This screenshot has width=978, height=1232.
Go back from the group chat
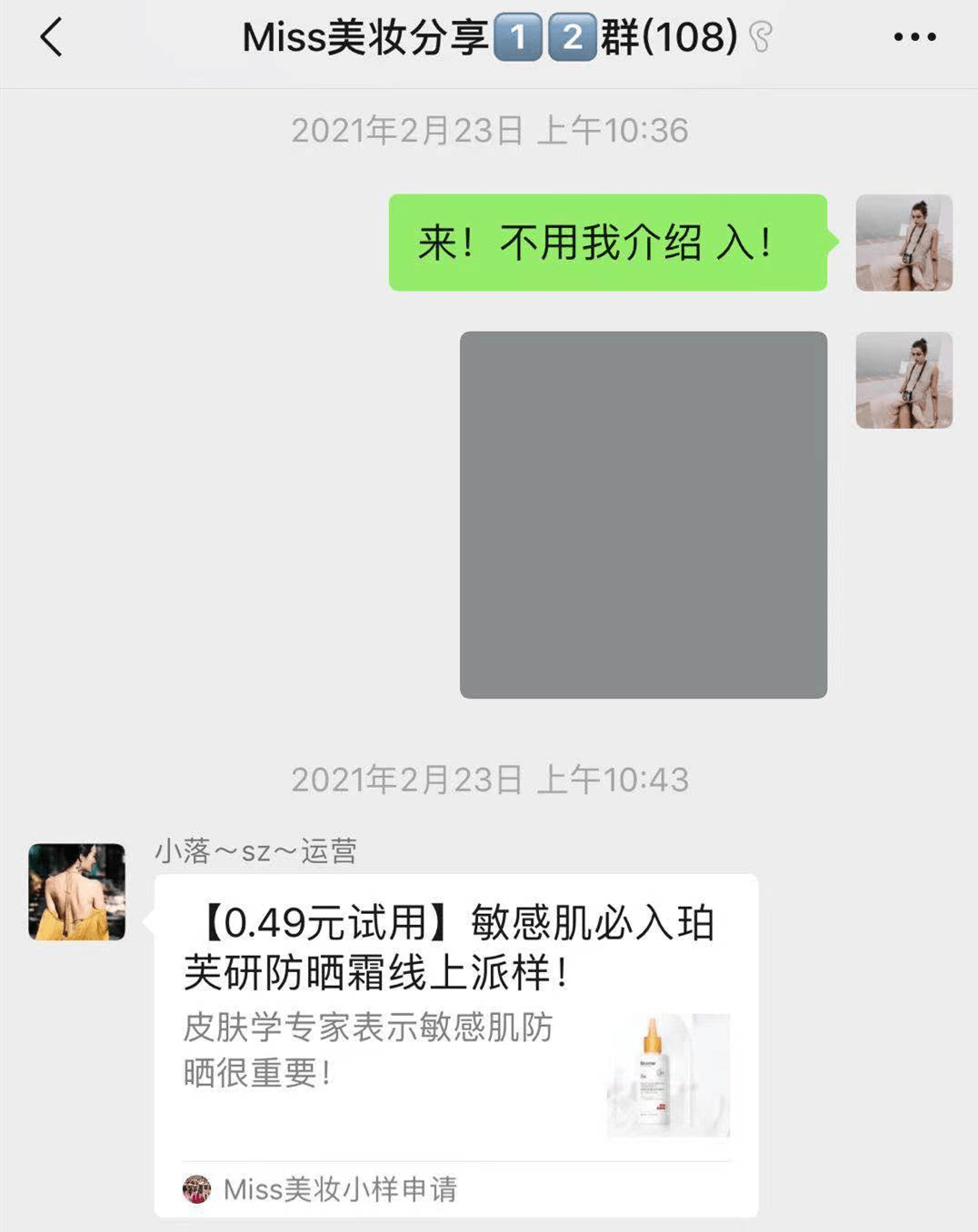coord(52,38)
